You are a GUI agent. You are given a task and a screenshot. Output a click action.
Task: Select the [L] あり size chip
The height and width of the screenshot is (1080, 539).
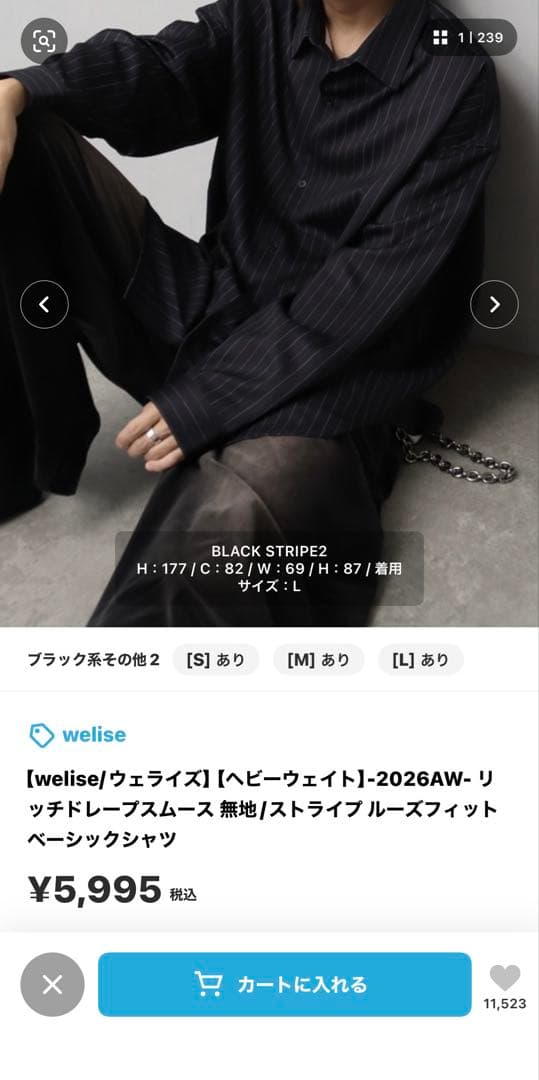(x=420, y=660)
